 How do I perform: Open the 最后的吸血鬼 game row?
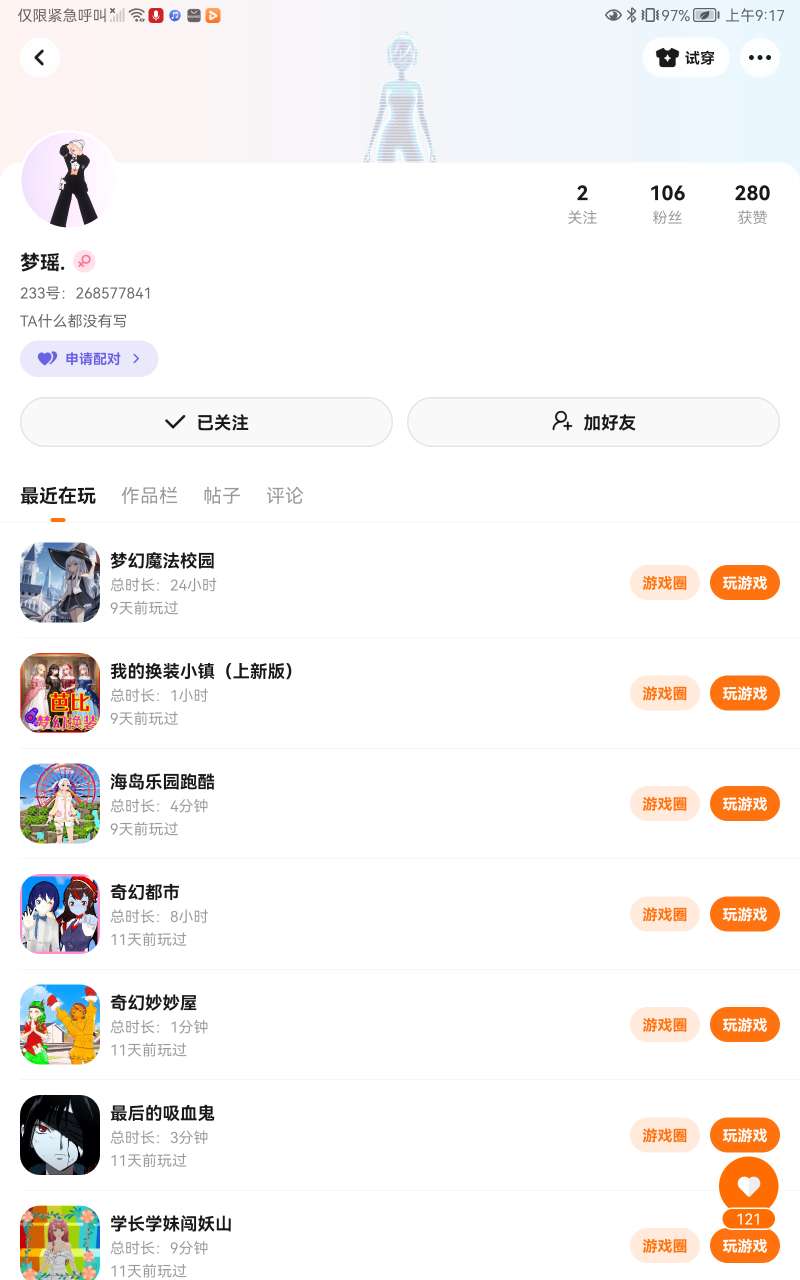click(x=162, y=1114)
